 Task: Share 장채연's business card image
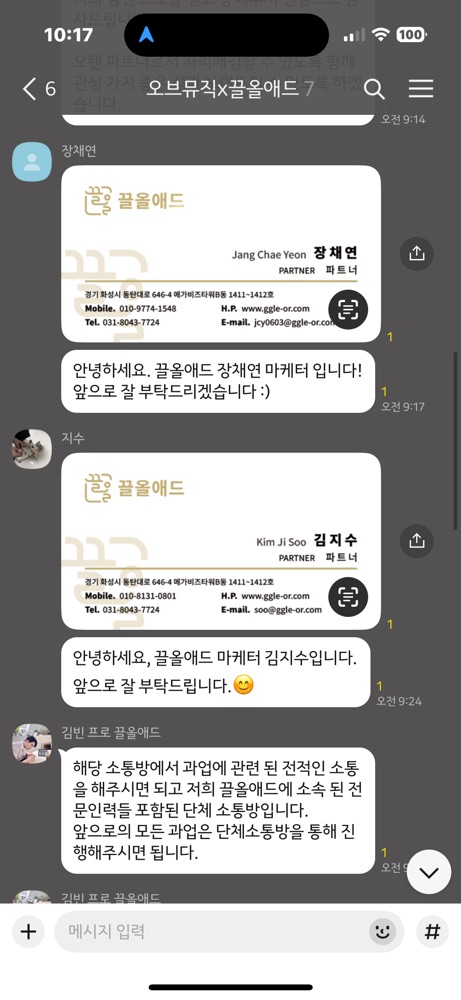point(416,254)
